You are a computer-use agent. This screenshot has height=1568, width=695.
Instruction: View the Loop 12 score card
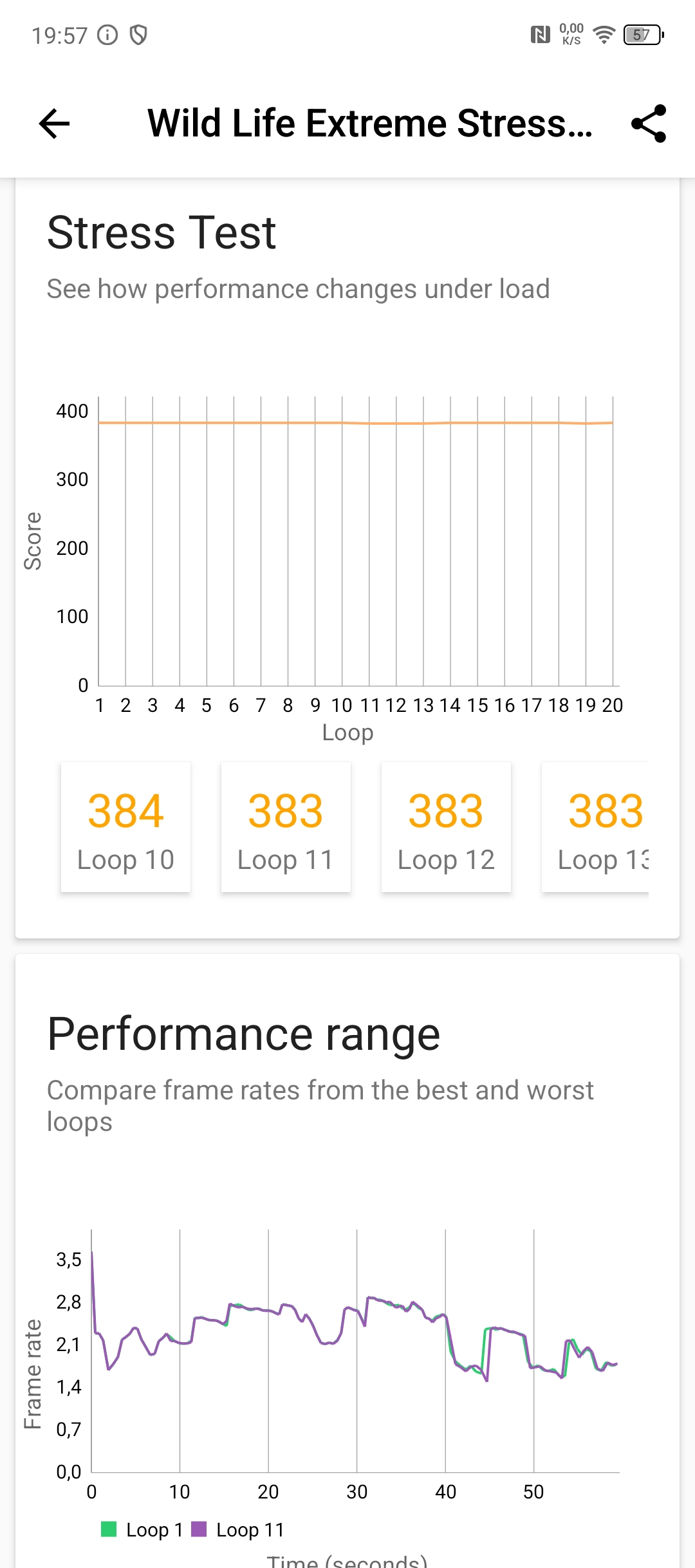click(446, 828)
